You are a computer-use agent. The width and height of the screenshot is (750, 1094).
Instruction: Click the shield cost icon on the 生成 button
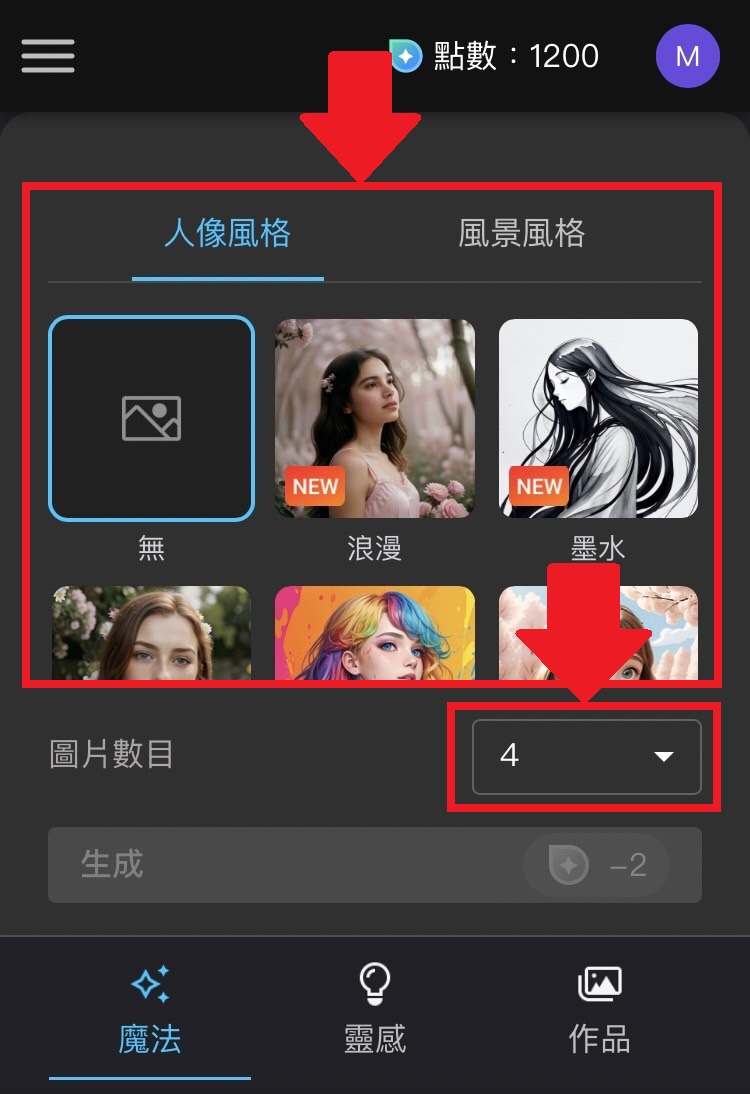(x=570, y=865)
